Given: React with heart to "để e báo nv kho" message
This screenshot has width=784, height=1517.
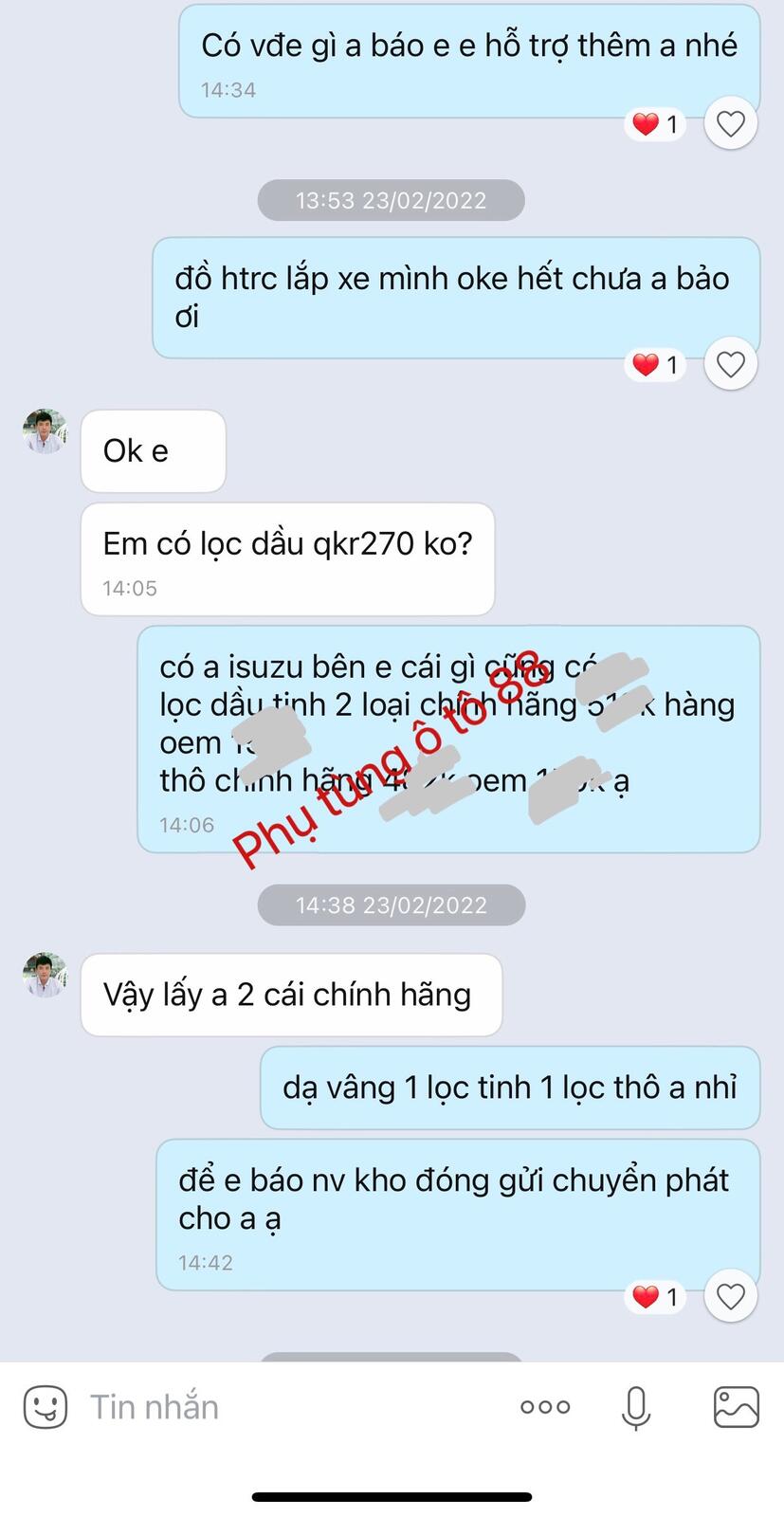Looking at the screenshot, I should coord(730,1296).
